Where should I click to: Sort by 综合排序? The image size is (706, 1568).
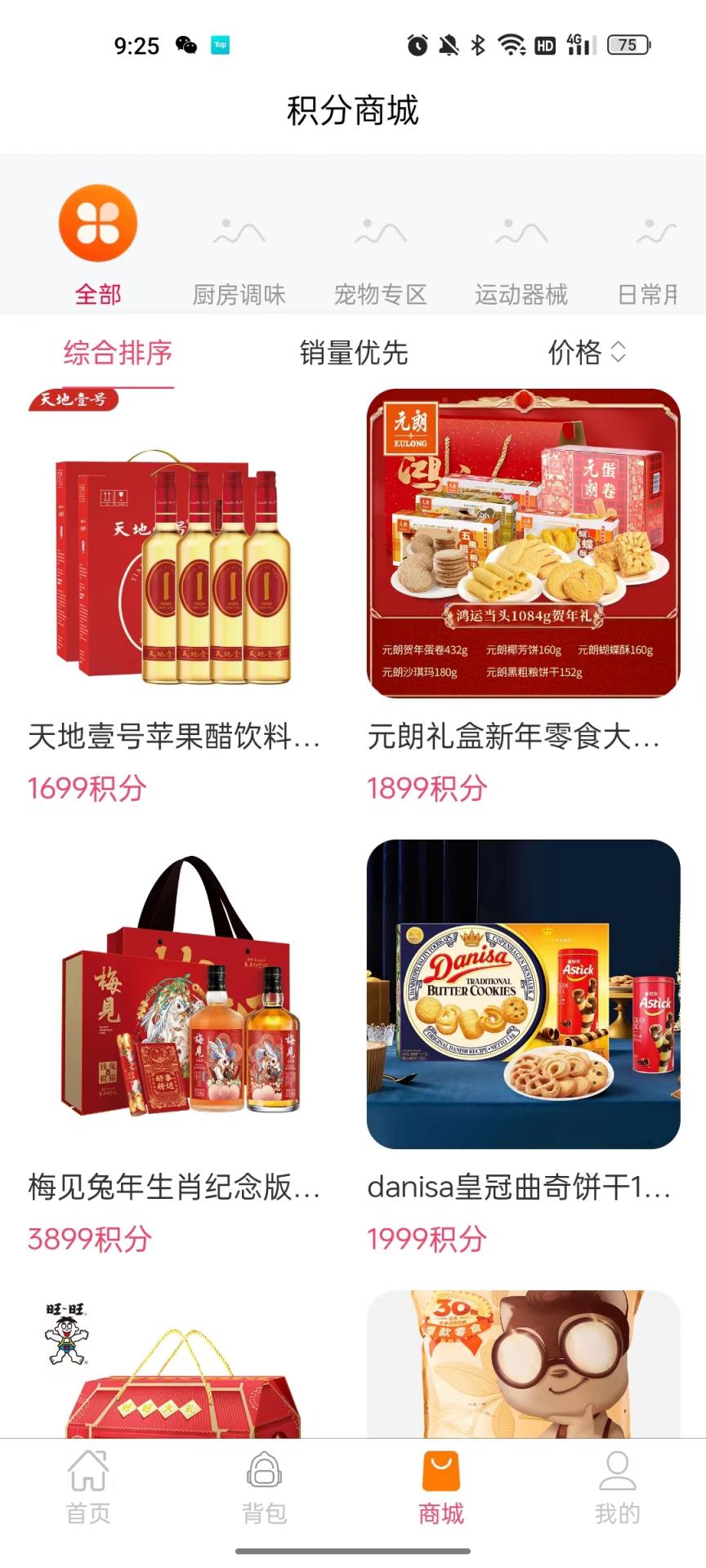point(118,353)
